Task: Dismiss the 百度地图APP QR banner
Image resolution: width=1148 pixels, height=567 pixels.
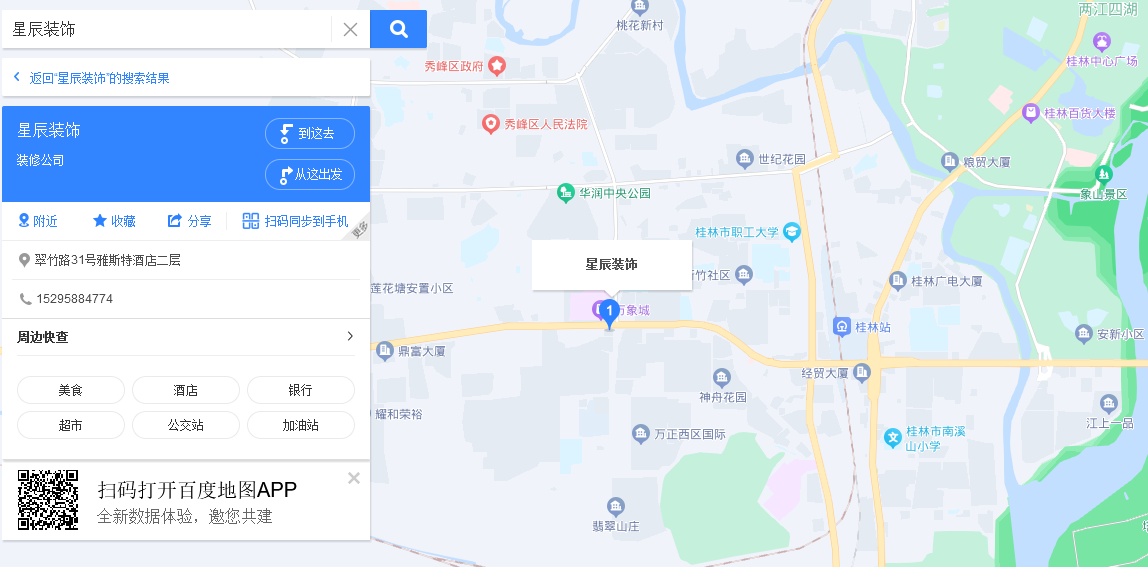Action: click(x=354, y=478)
